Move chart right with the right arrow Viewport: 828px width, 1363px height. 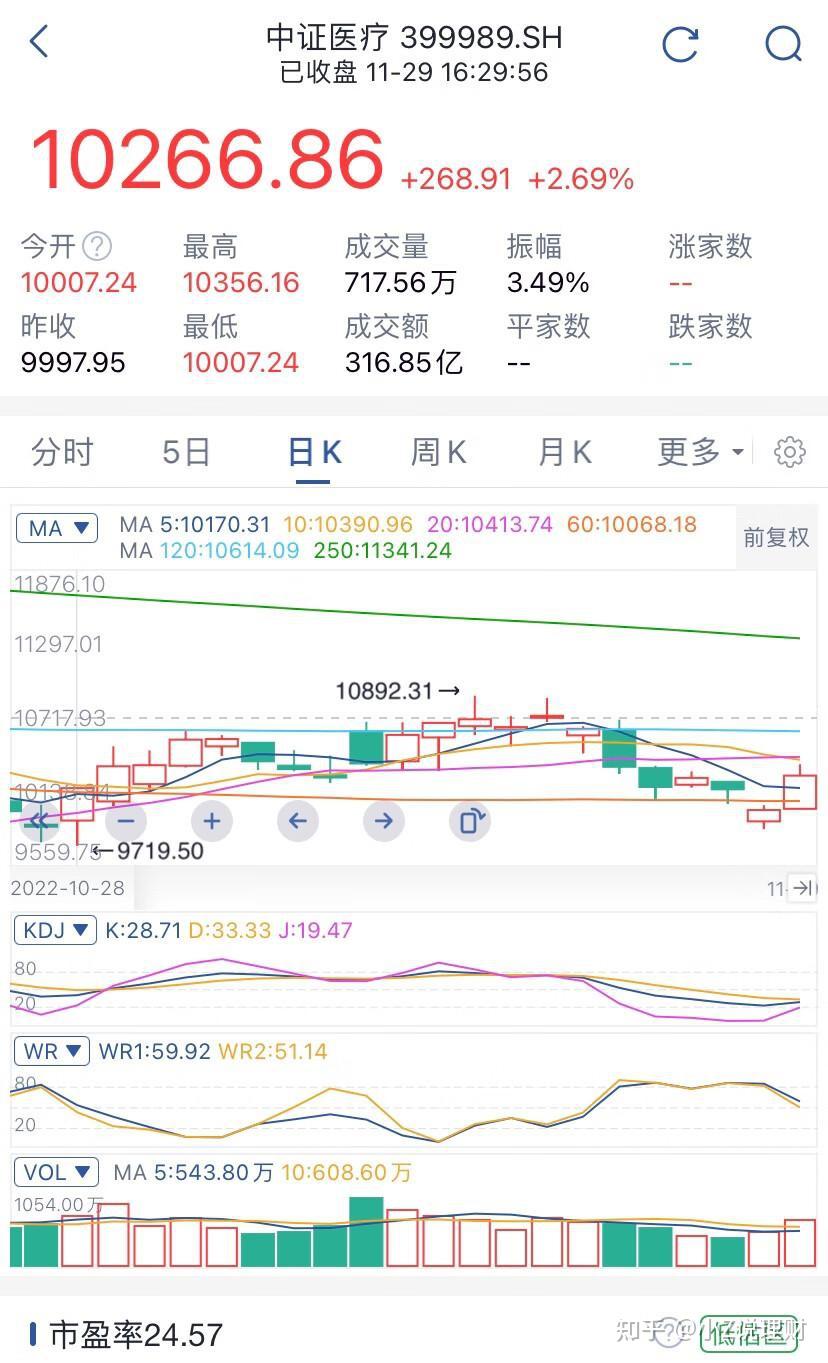pos(384,821)
